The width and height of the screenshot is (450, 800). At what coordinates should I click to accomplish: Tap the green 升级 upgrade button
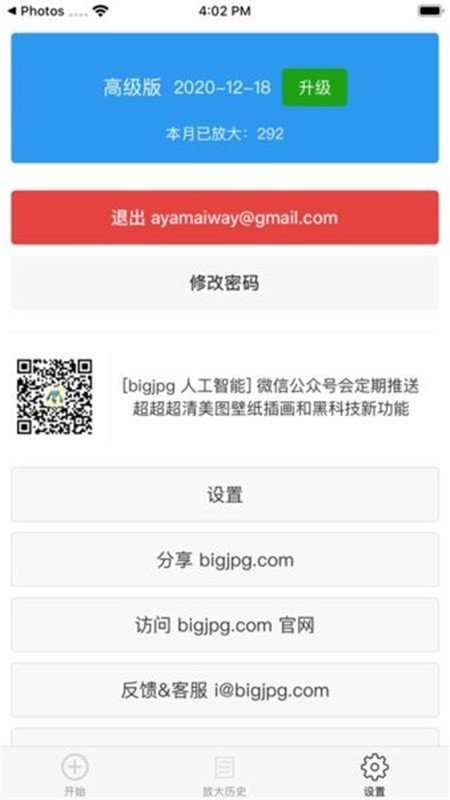[x=315, y=88]
